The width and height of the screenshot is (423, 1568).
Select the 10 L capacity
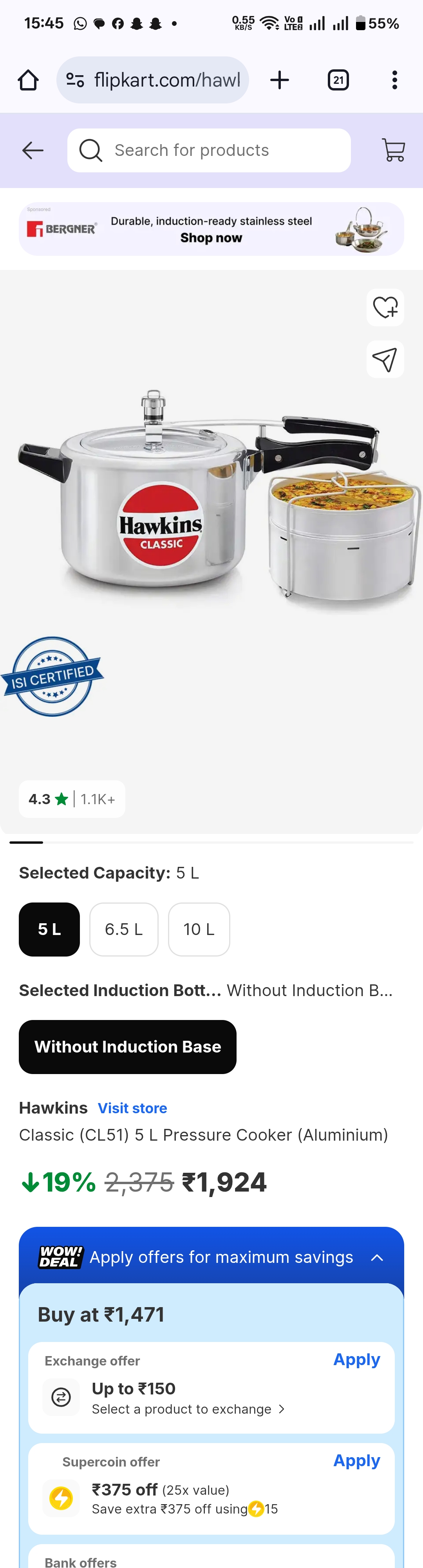pyautogui.click(x=199, y=930)
